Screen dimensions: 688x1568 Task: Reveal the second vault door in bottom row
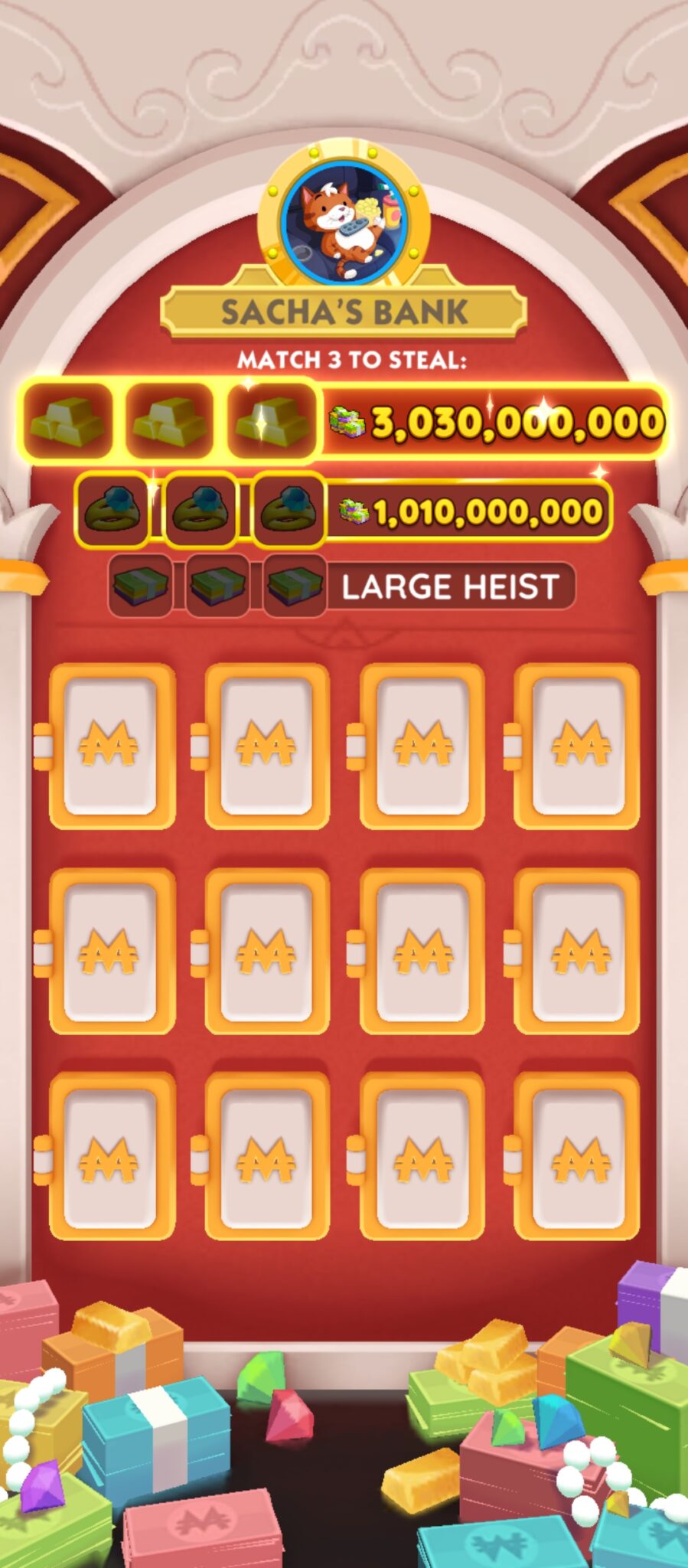[267, 1158]
